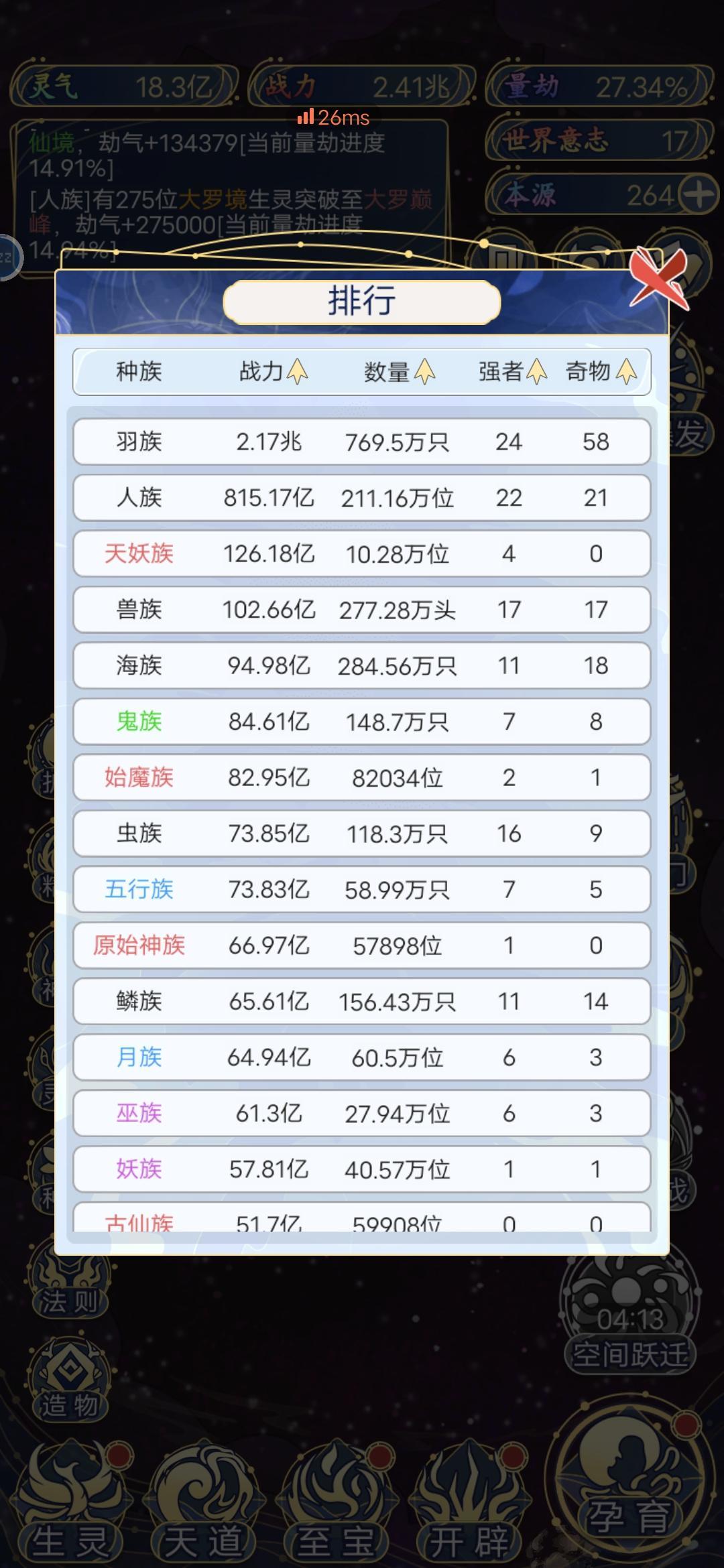This screenshot has height=1568, width=724.
Task: Sort ranking by 数量
Action: (400, 371)
